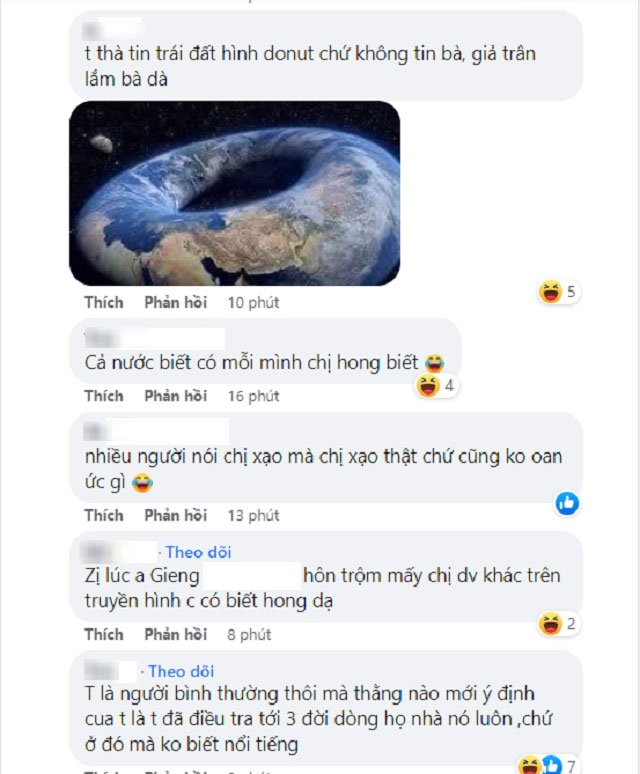Show the reactions on the "Zị lúc a Gieng" comment
640x774 pixels.
(559, 624)
